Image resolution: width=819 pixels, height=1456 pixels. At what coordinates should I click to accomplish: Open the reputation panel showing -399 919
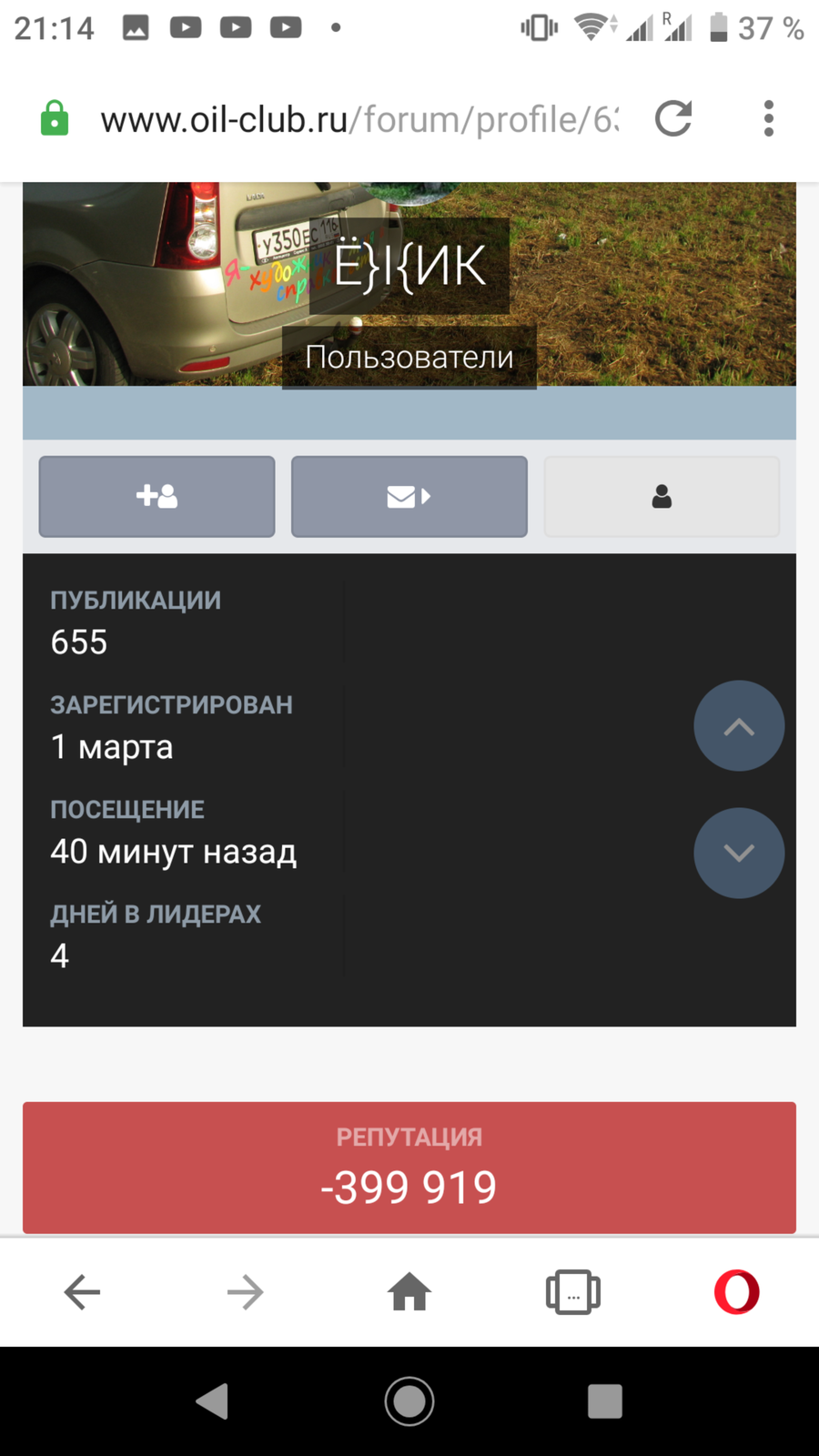pyautogui.click(x=409, y=1168)
